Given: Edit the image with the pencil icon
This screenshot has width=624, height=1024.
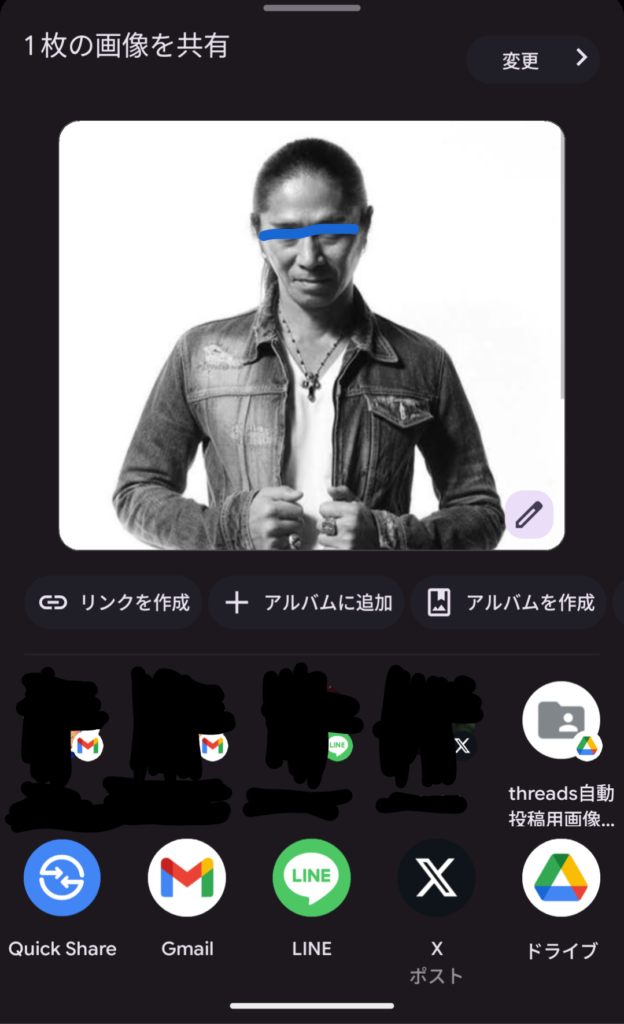Looking at the screenshot, I should pyautogui.click(x=529, y=516).
